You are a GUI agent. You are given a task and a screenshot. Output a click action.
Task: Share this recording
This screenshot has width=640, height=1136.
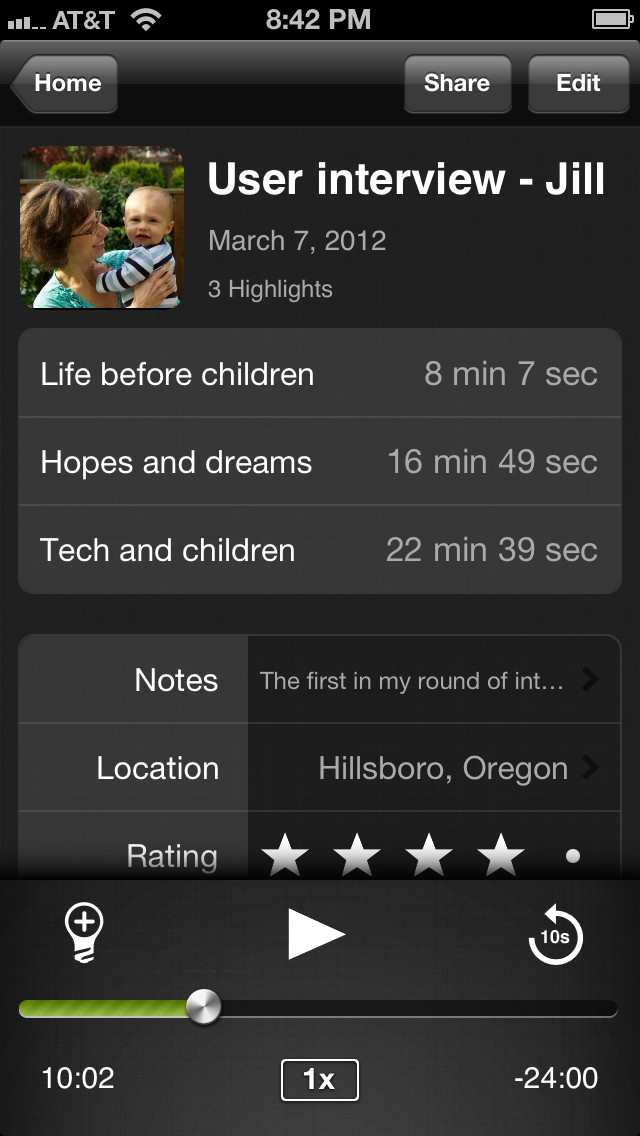coord(456,83)
